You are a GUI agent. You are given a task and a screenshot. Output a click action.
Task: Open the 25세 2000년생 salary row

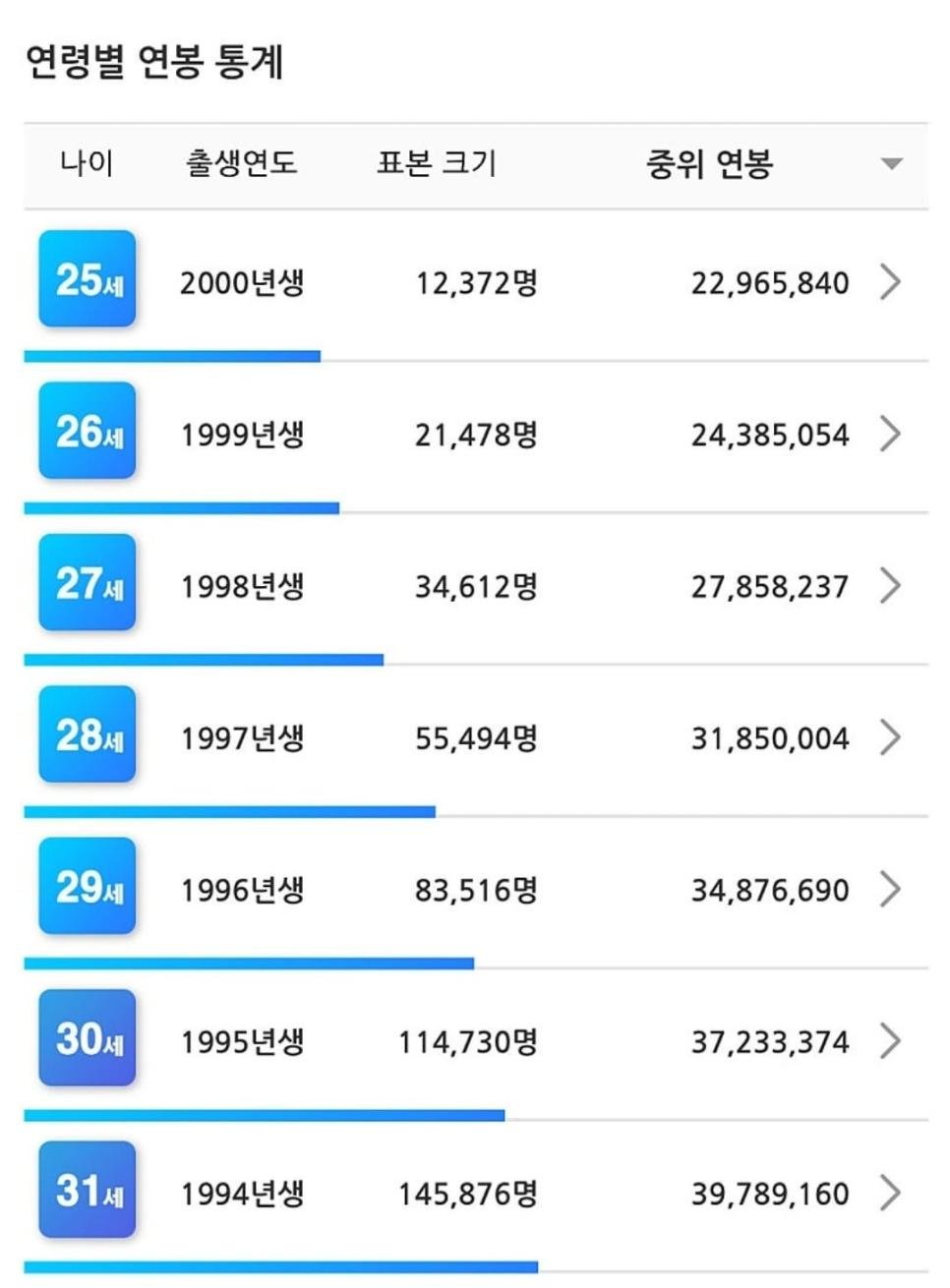pyautogui.click(x=889, y=282)
